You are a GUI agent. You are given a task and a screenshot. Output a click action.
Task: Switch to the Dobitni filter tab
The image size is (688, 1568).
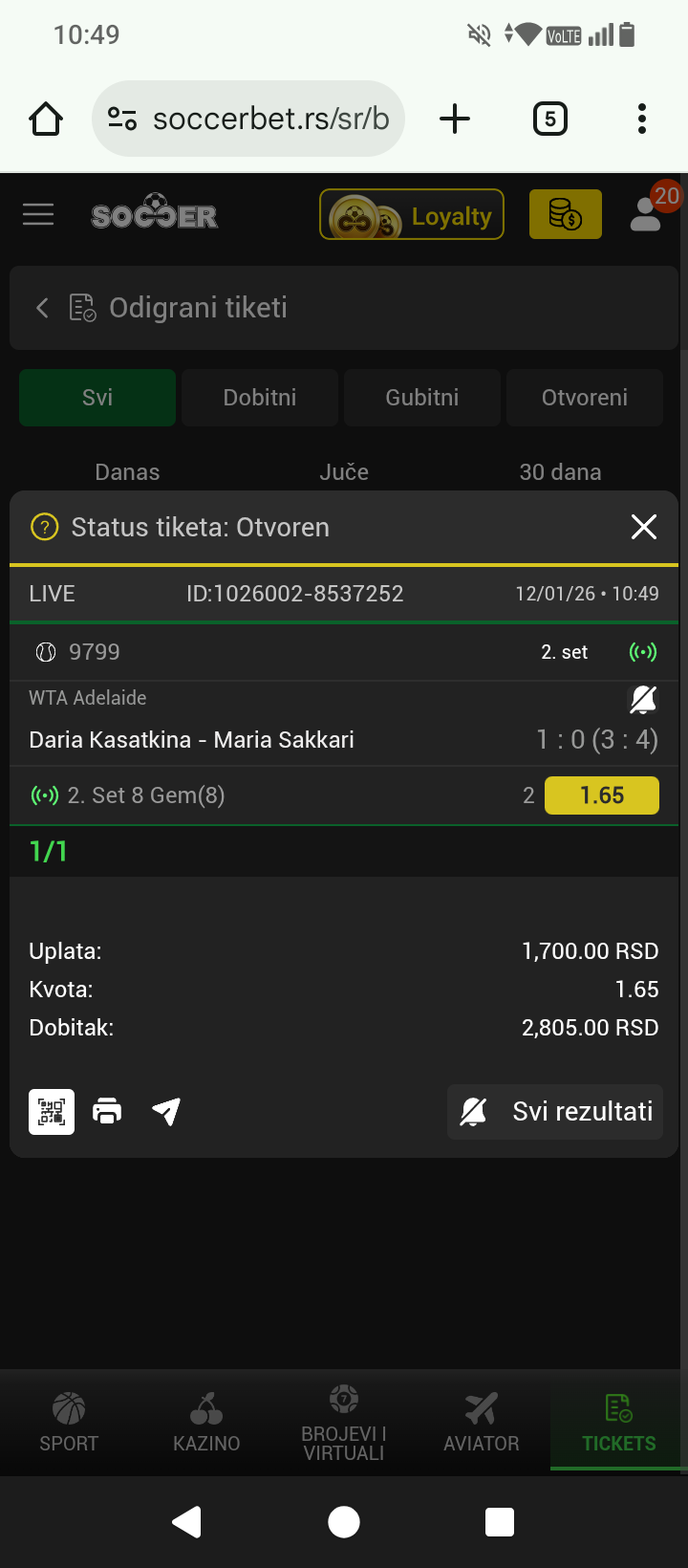click(x=260, y=398)
